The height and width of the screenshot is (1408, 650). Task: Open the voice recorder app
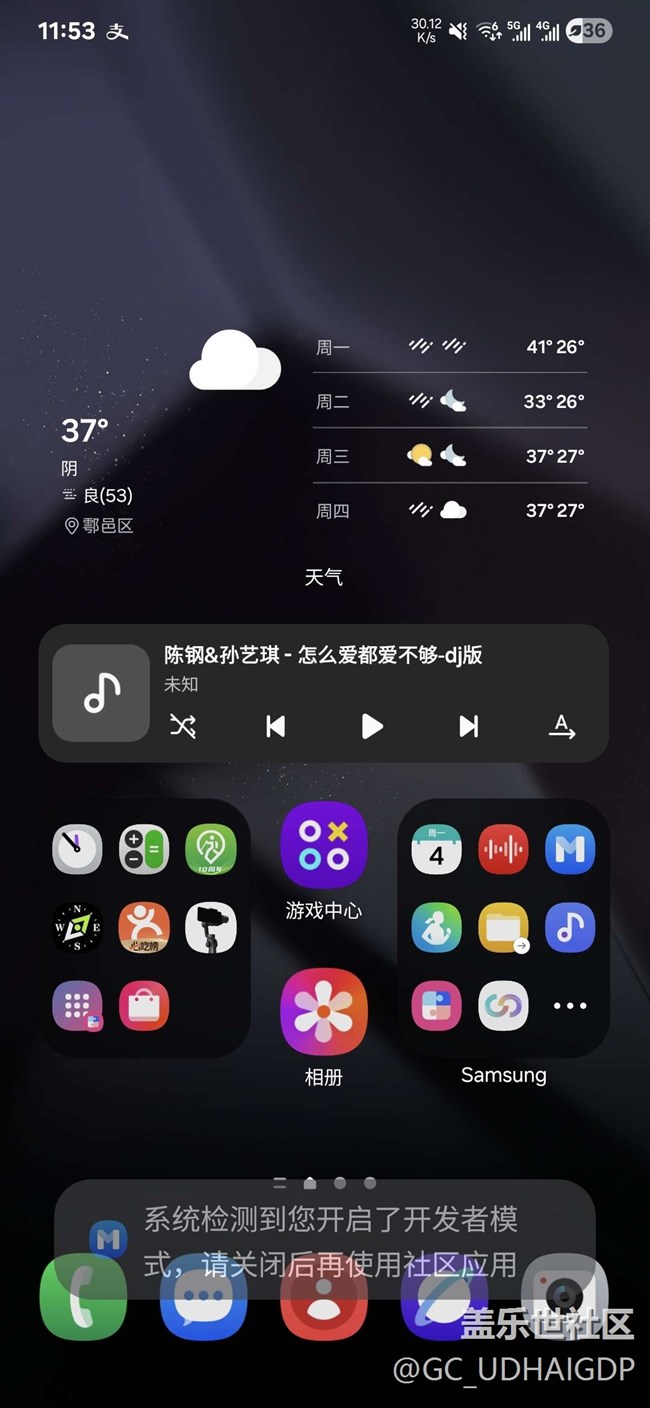(x=503, y=849)
